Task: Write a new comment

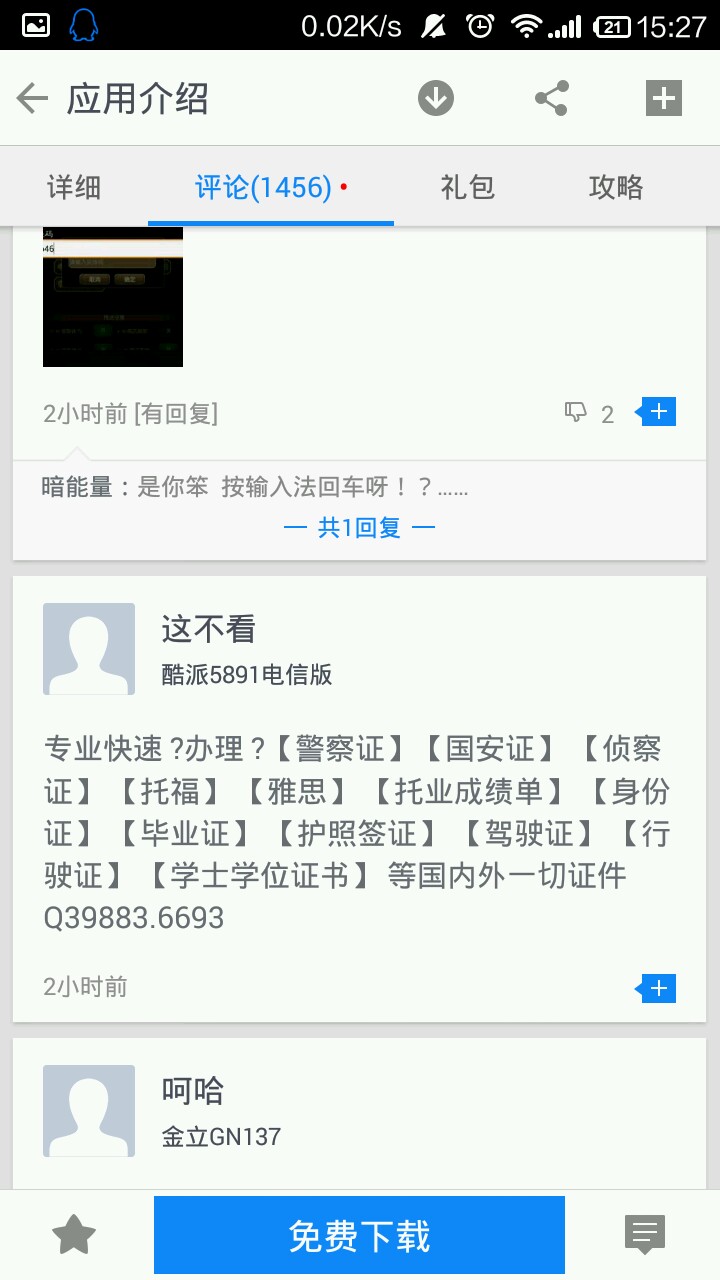Action: point(644,1235)
